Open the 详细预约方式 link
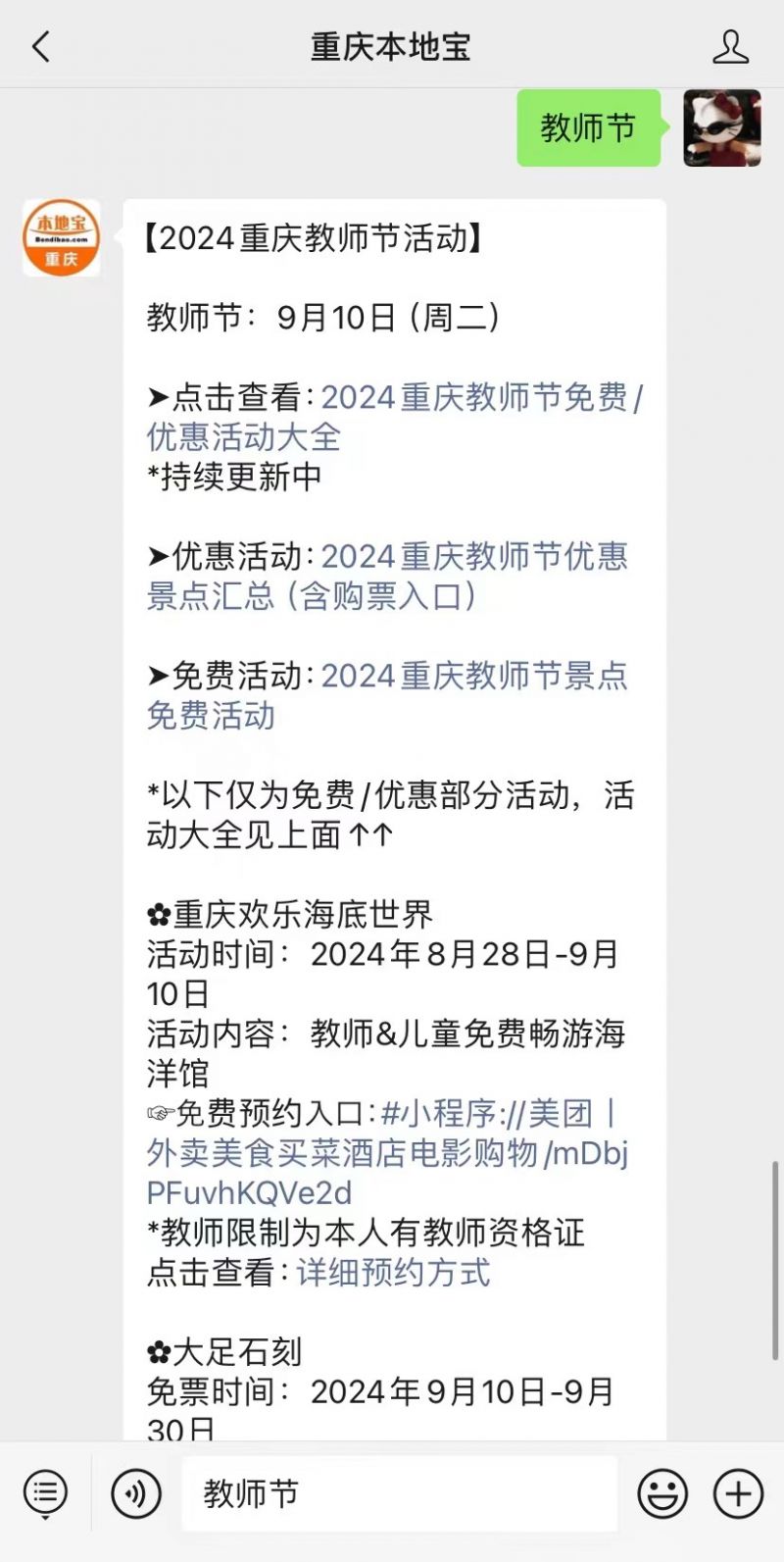The height and width of the screenshot is (1562, 784). click(393, 1273)
